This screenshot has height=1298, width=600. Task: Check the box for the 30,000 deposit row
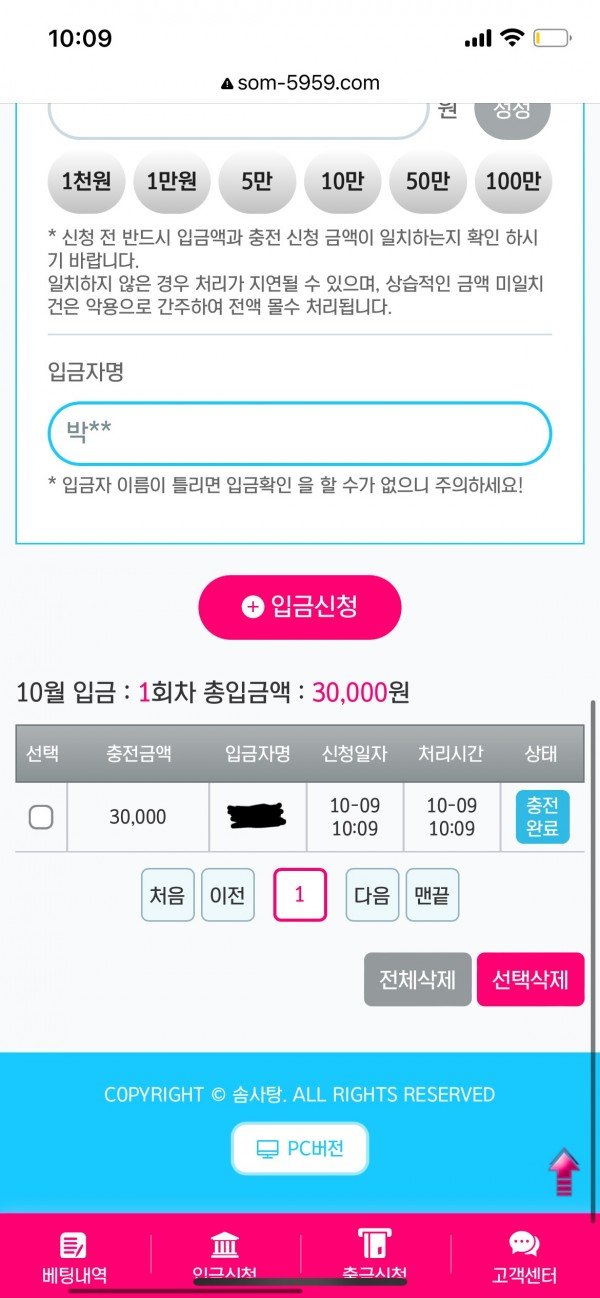tap(41, 818)
